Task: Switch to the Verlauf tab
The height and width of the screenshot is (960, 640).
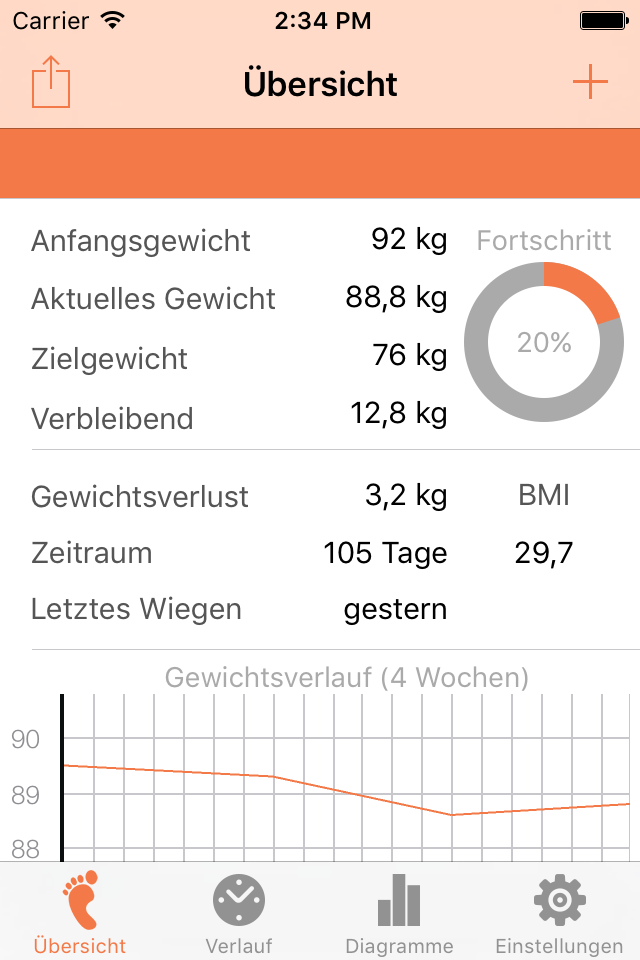Action: (239, 913)
